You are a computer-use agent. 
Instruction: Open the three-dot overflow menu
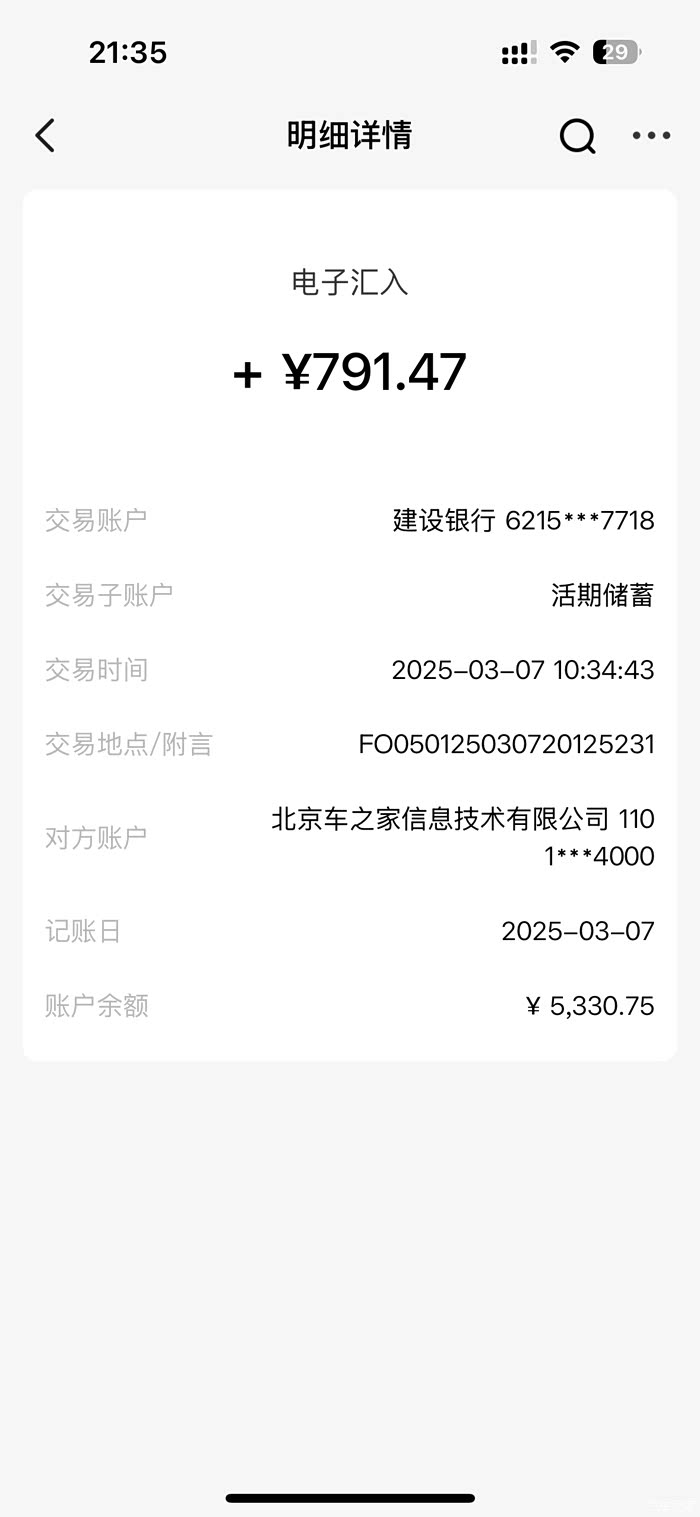pos(651,136)
